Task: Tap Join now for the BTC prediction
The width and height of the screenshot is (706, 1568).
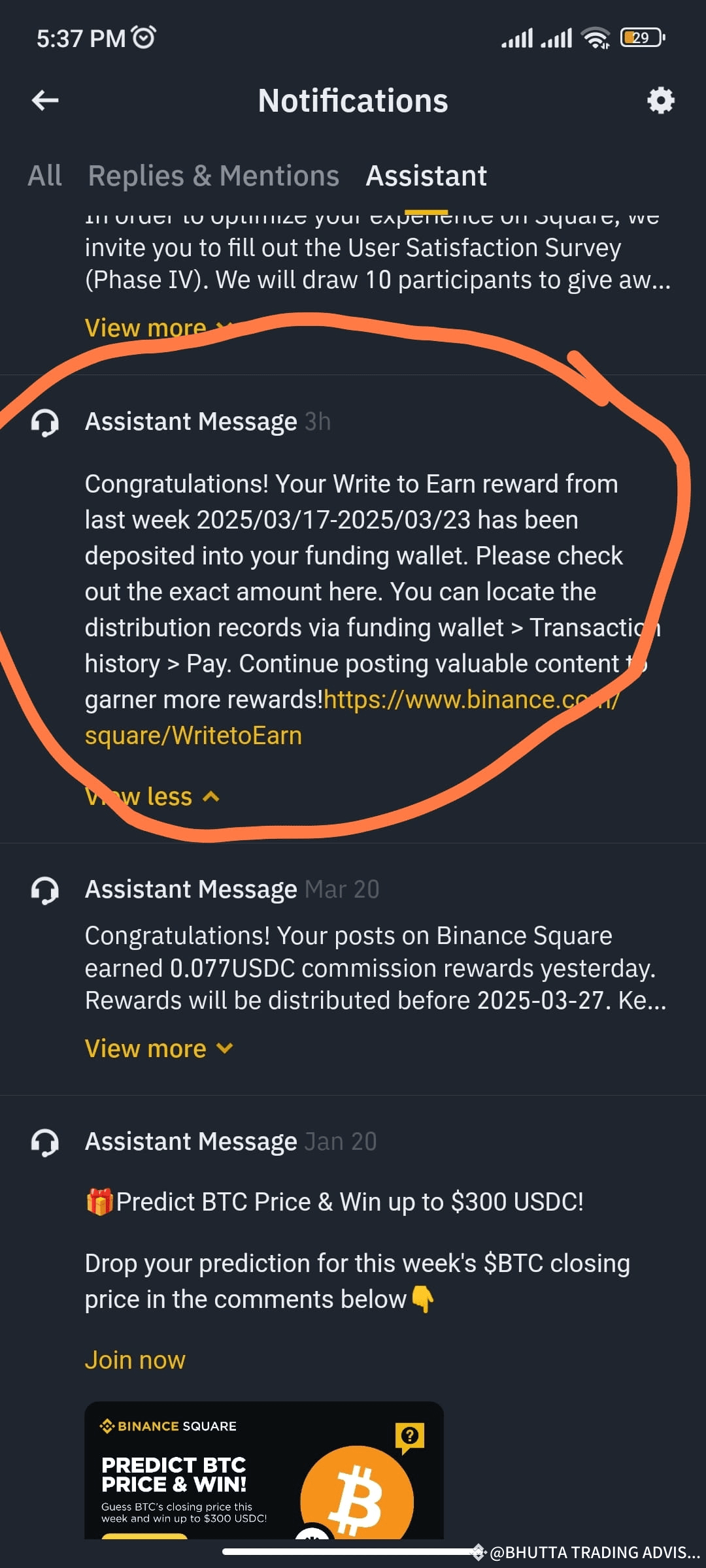Action: [135, 1359]
